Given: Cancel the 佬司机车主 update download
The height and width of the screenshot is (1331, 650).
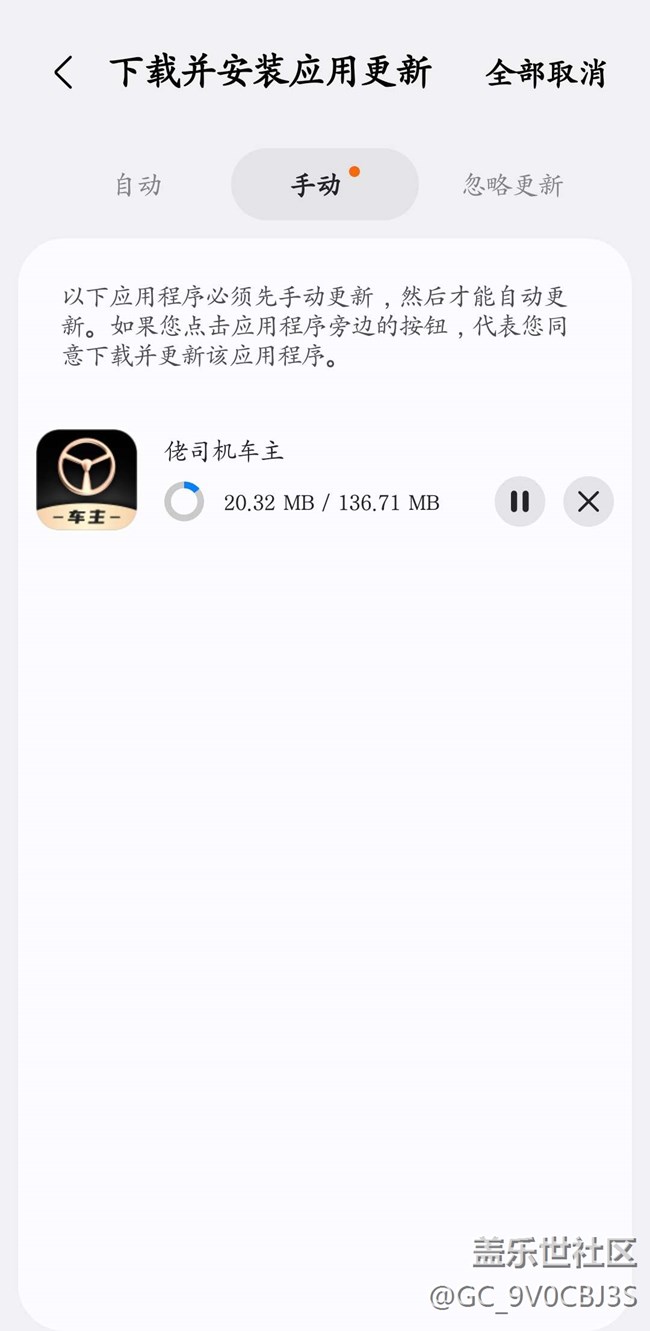Looking at the screenshot, I should click(588, 502).
